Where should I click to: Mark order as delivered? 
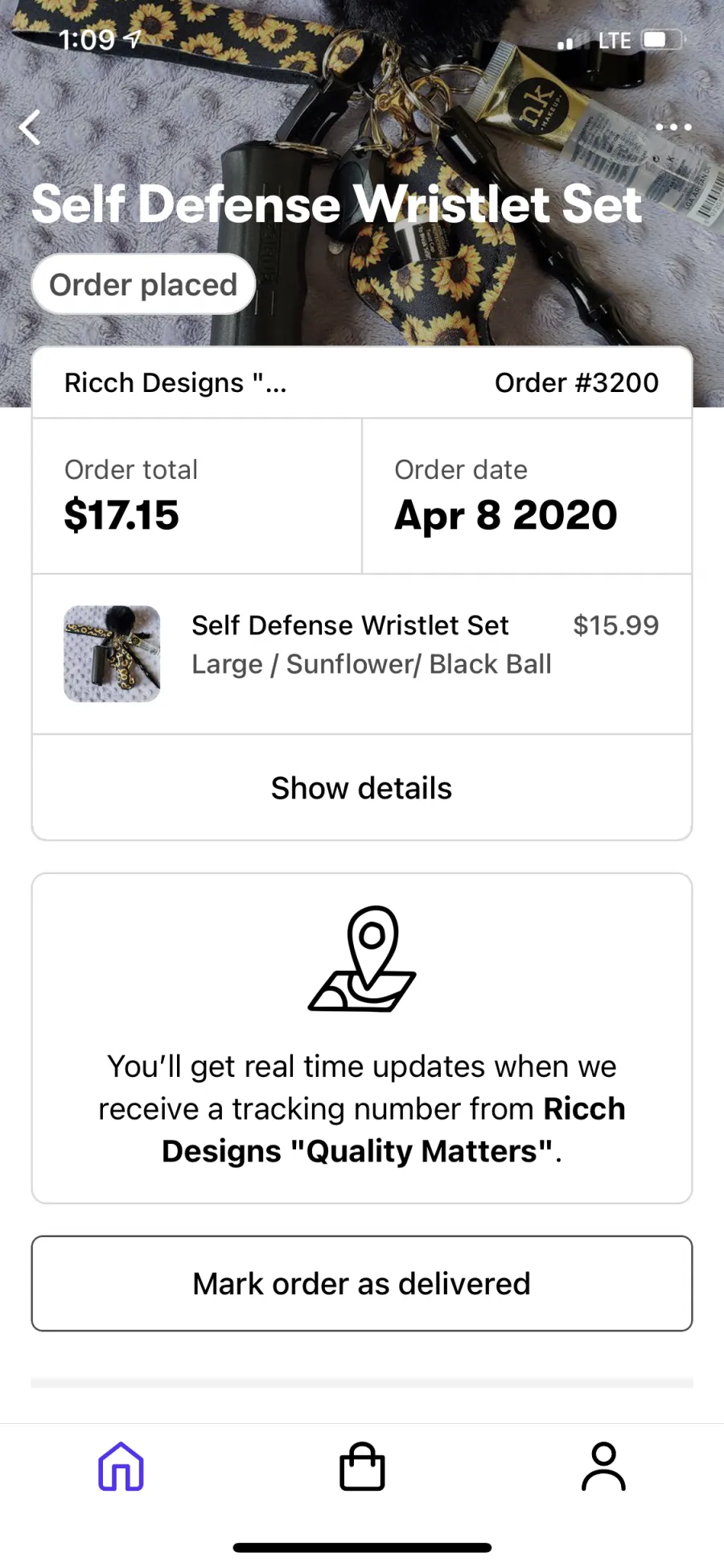point(362,1283)
